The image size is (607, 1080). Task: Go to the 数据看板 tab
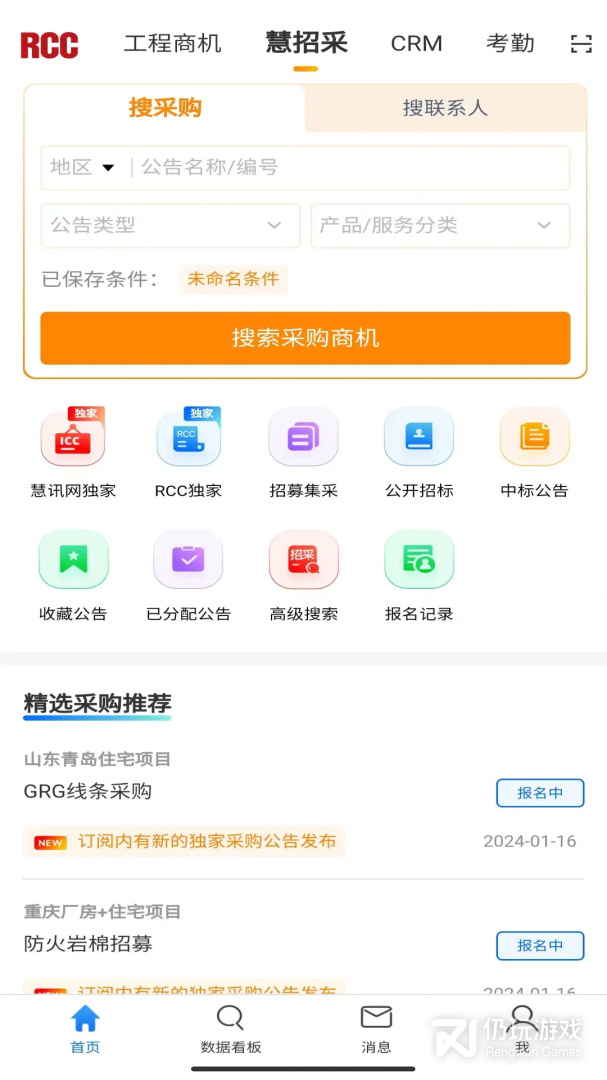pos(231,1030)
